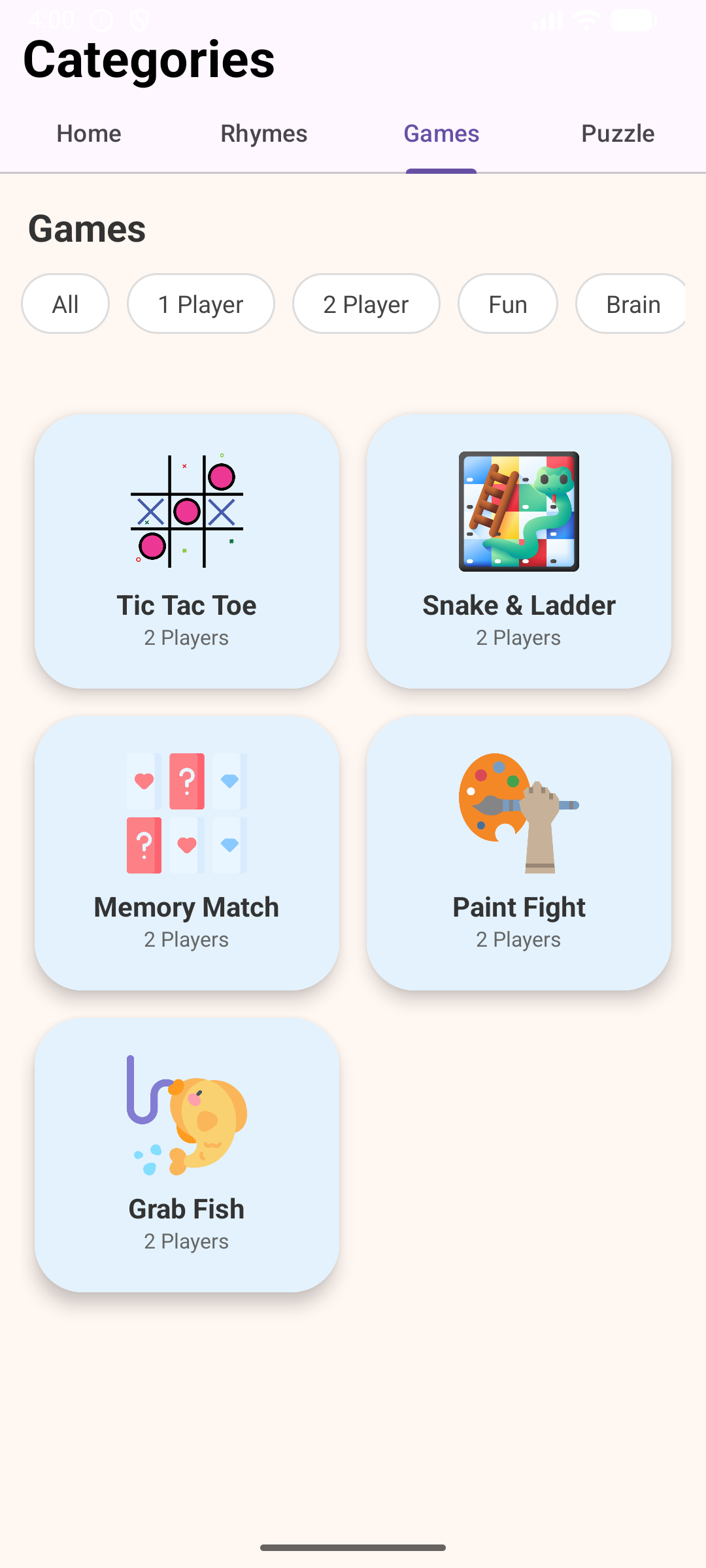Switch to the Home tab
Image resolution: width=706 pixels, height=1568 pixels.
[89, 134]
